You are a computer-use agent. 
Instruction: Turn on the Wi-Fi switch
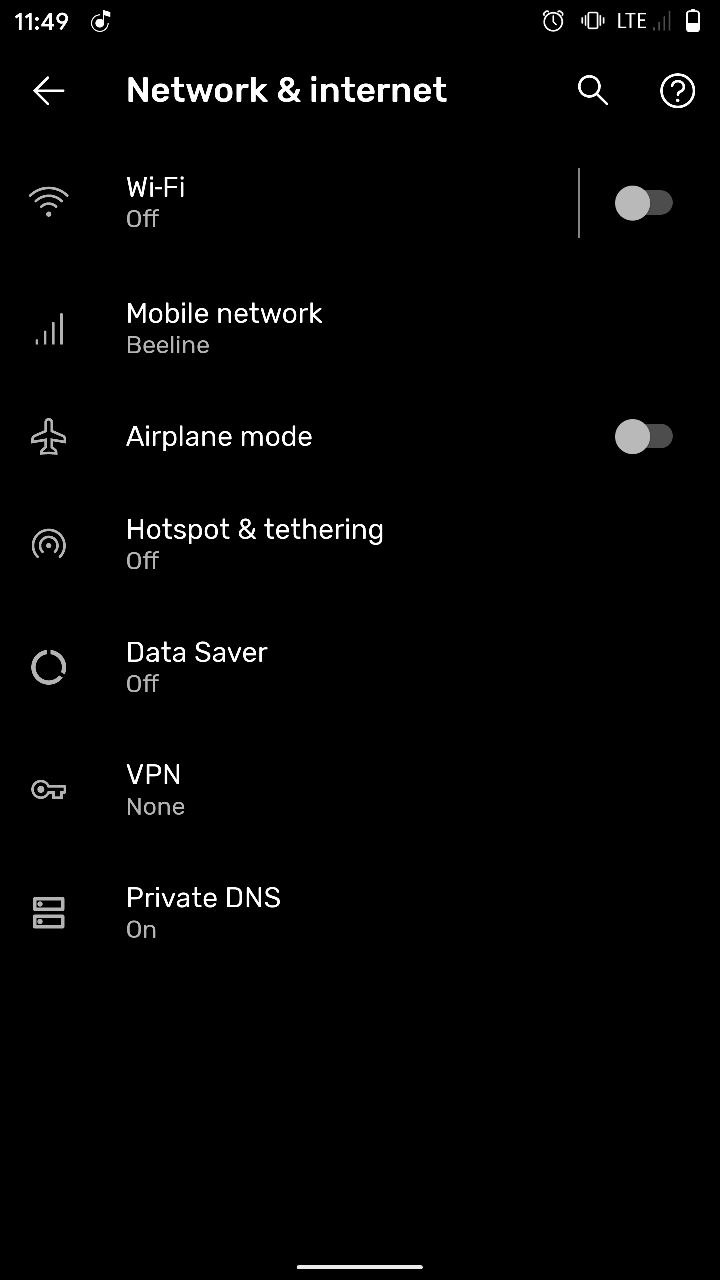point(644,203)
